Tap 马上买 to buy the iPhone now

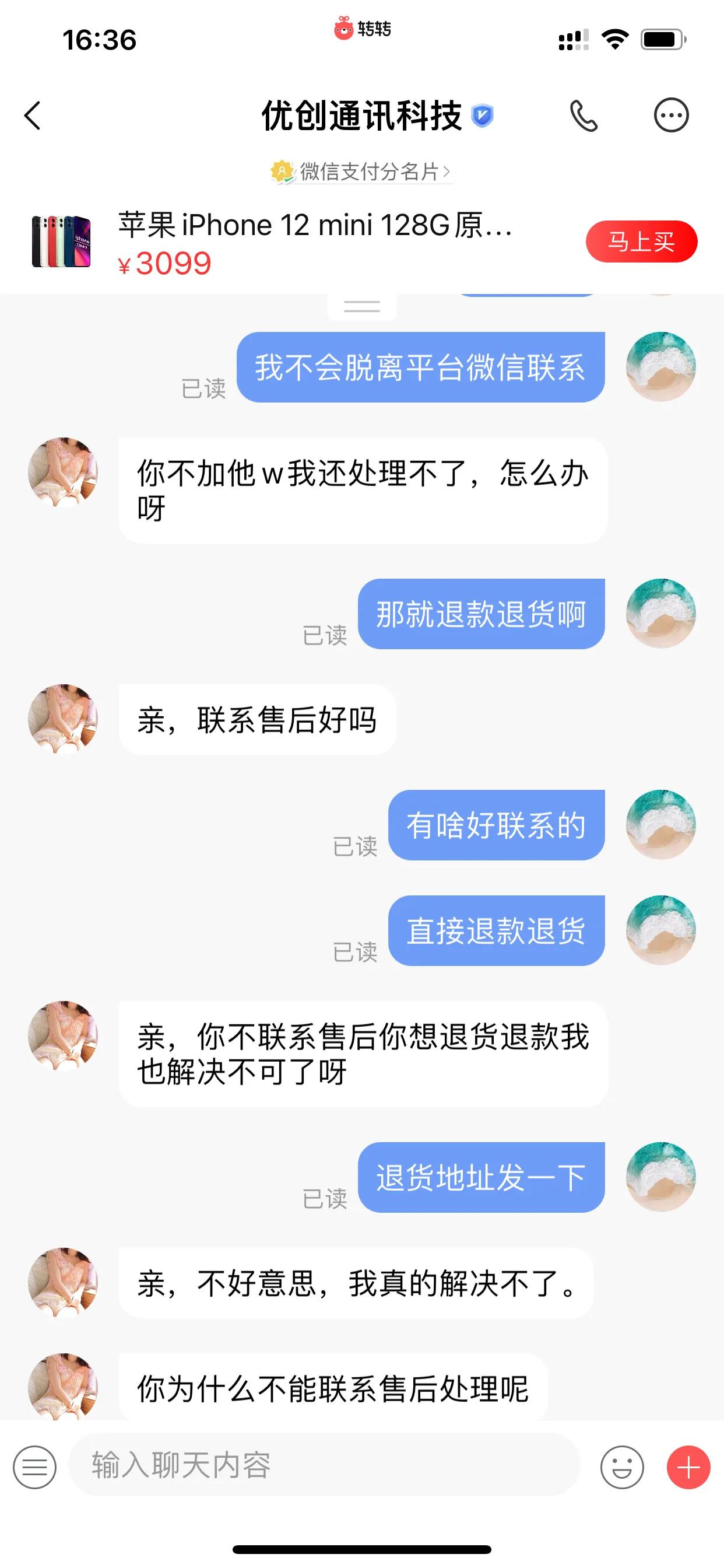pos(642,242)
